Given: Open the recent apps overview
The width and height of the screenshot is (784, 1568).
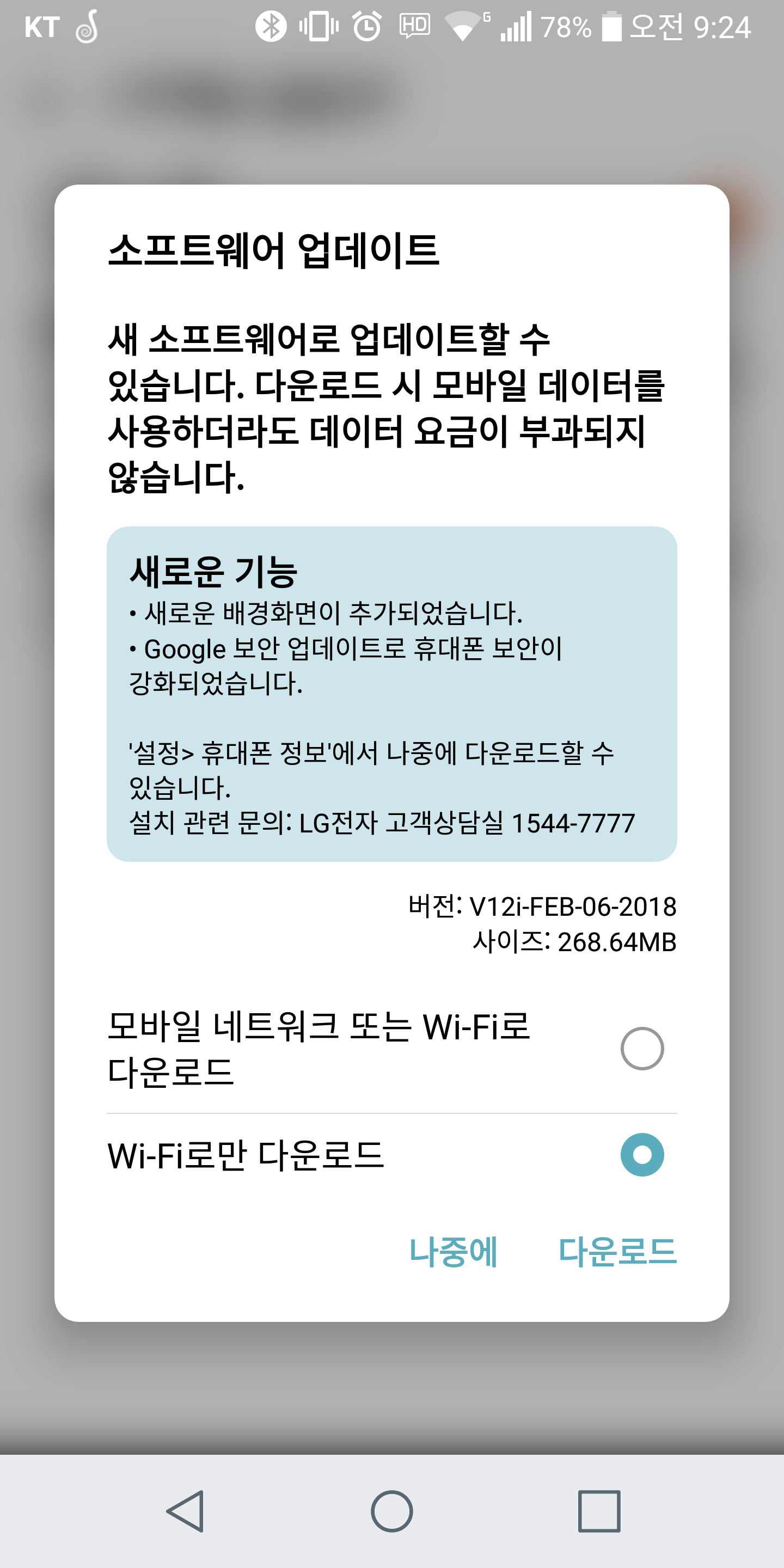Looking at the screenshot, I should pyautogui.click(x=599, y=1511).
